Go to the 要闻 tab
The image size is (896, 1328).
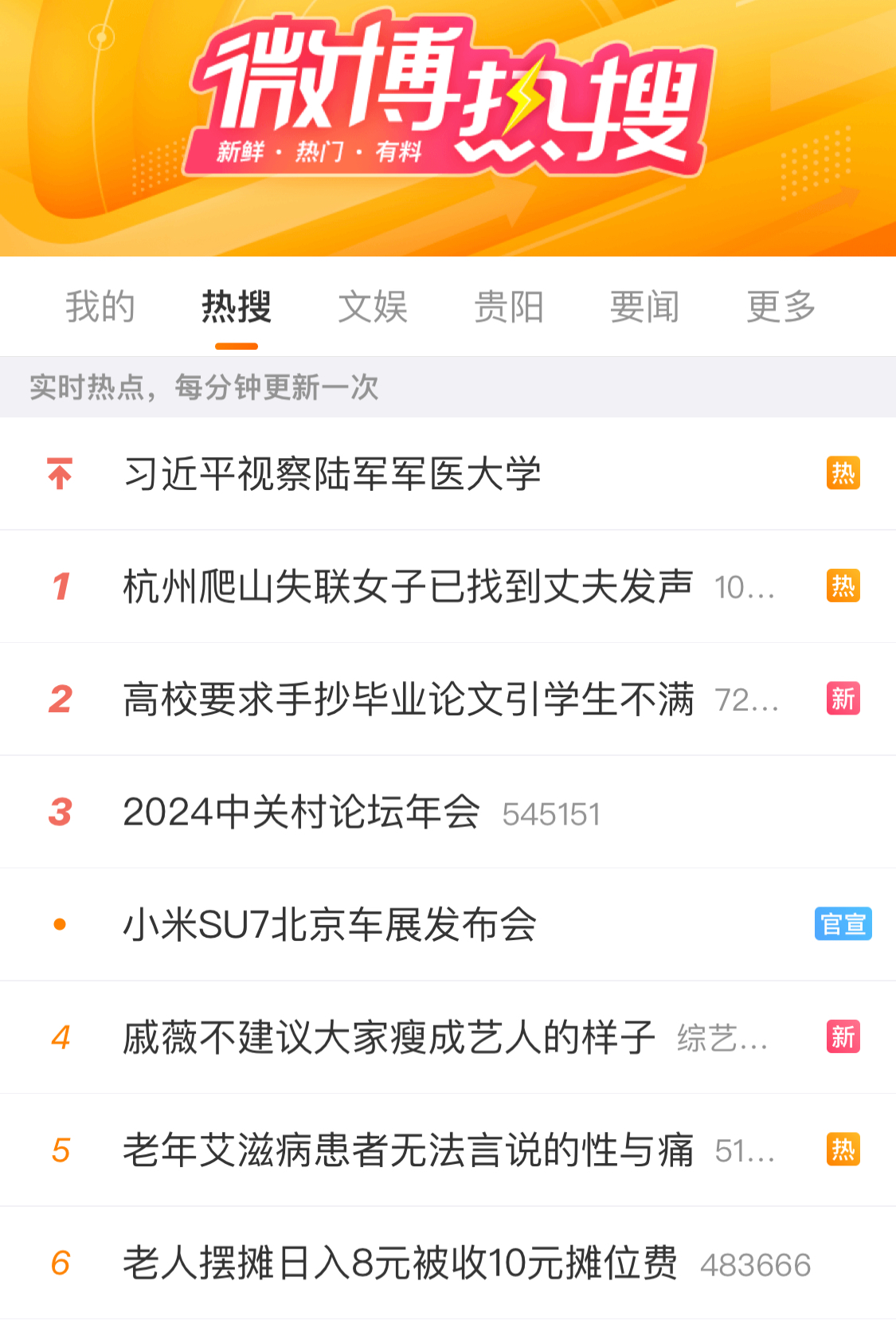(x=645, y=307)
